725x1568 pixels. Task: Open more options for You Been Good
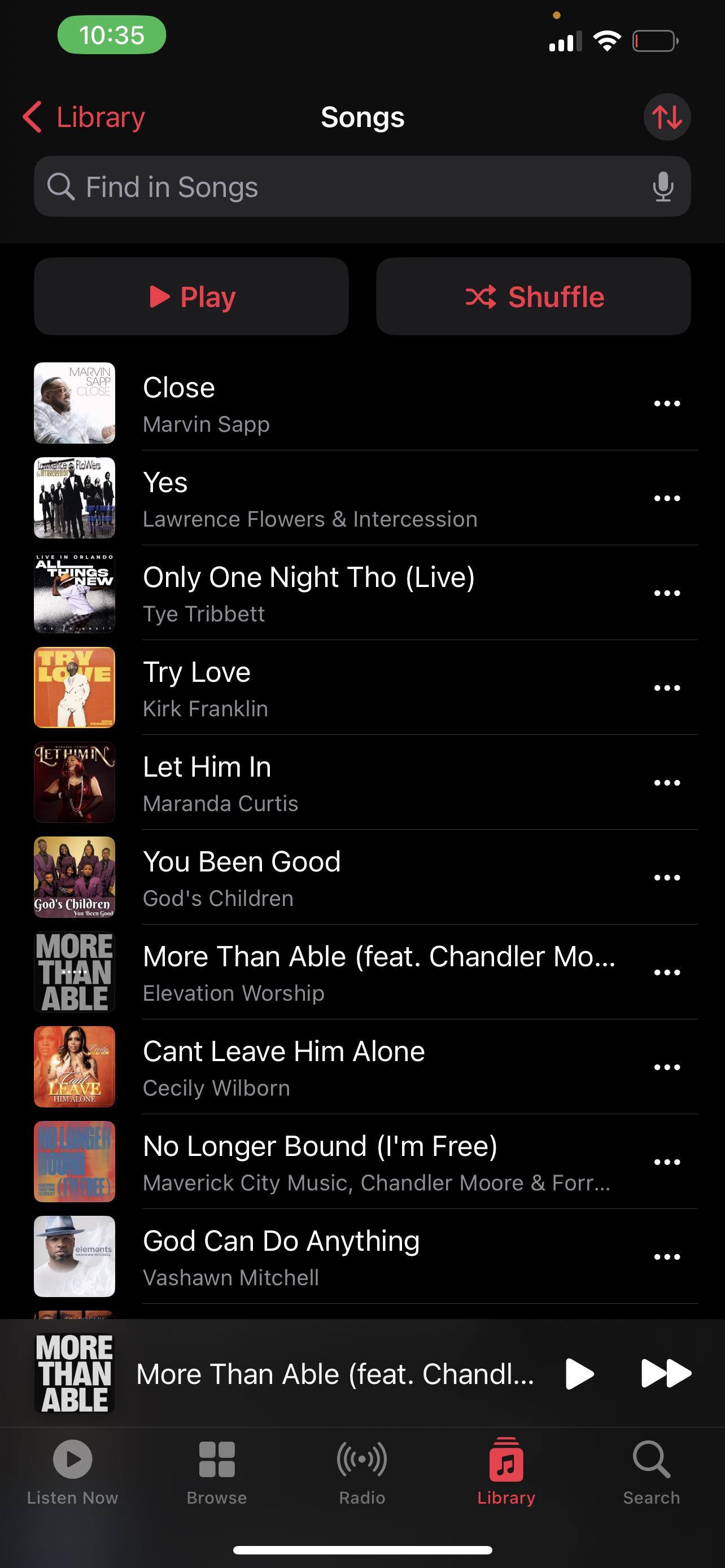point(667,878)
